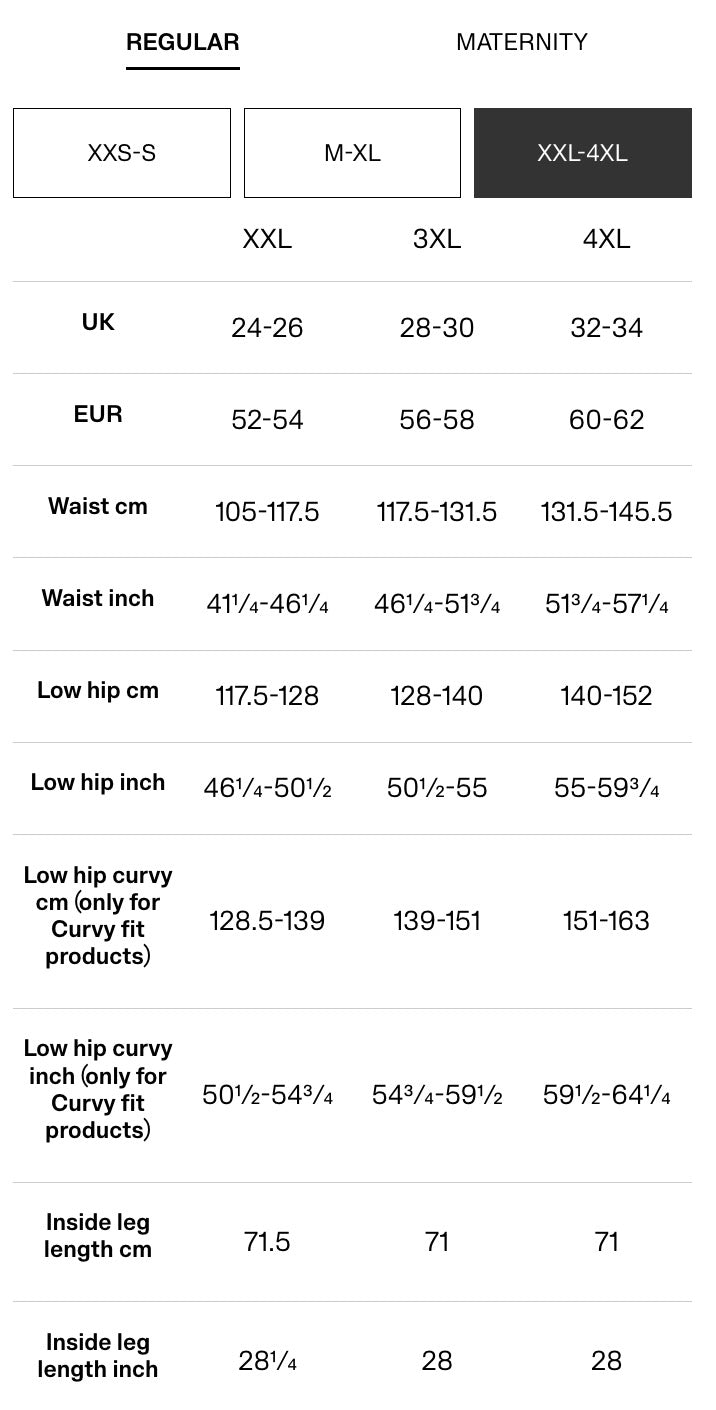Show the M-XL size range
Screen dimensions: 716x1410
click(x=352, y=153)
